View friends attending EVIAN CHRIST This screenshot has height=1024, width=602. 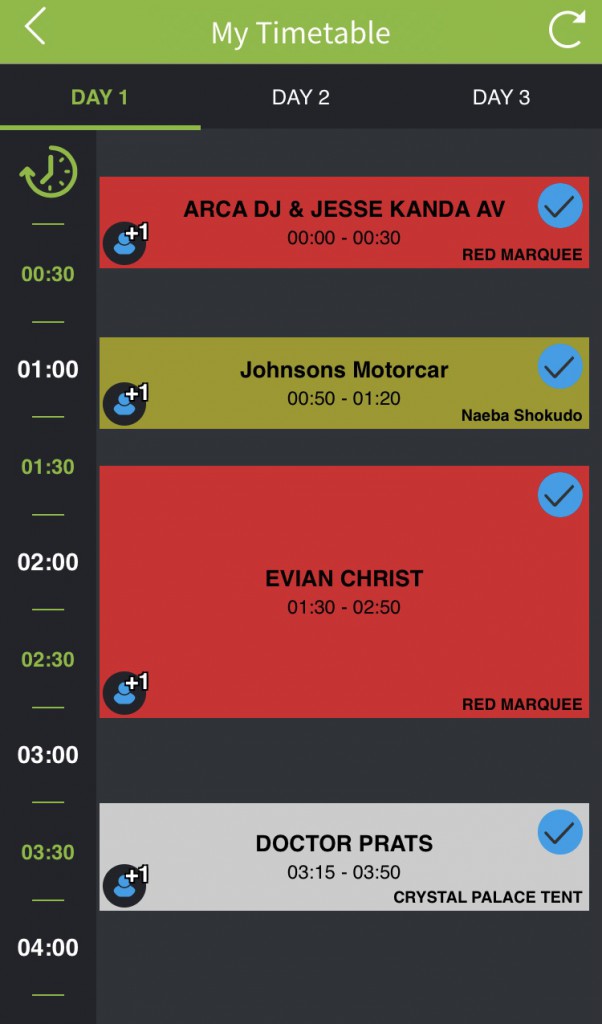[125, 692]
